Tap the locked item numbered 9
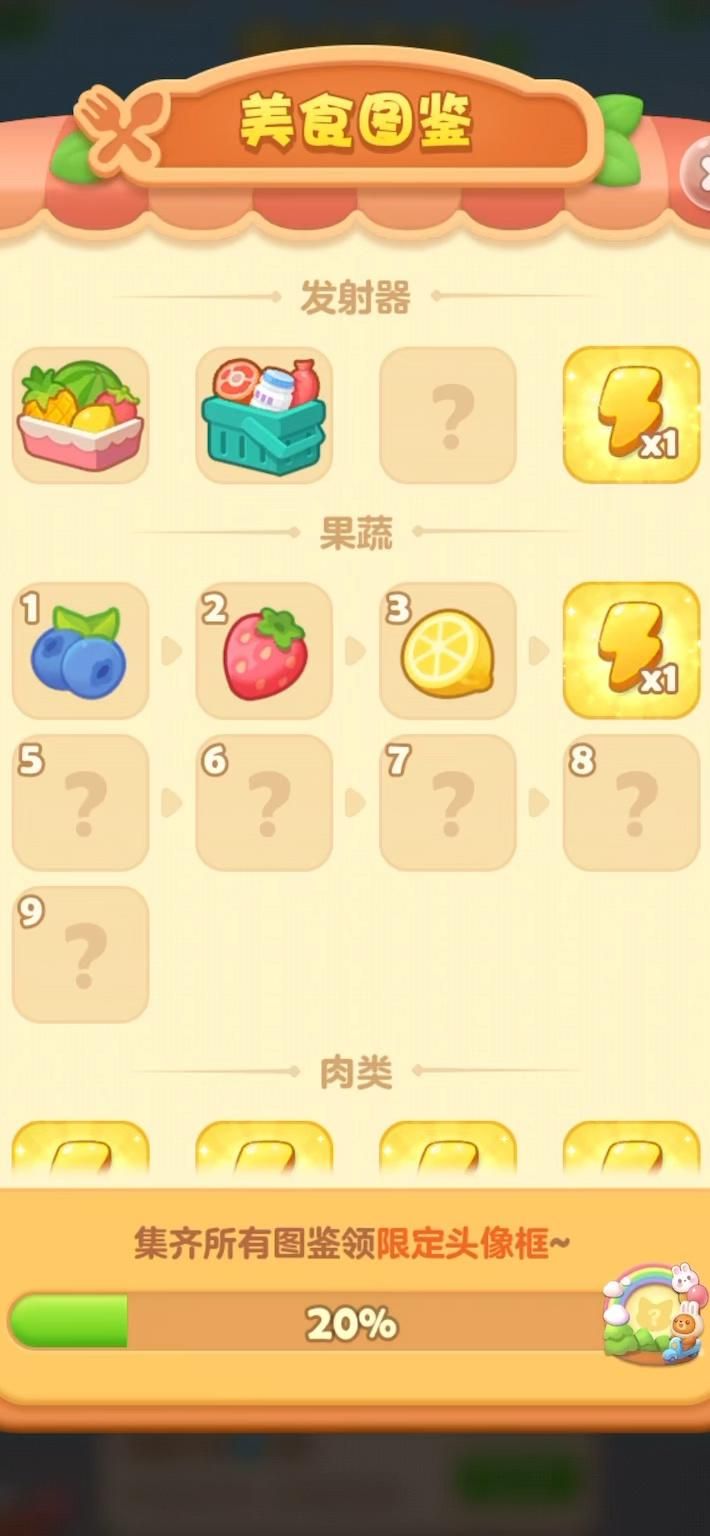The image size is (710, 1536). pos(80,955)
